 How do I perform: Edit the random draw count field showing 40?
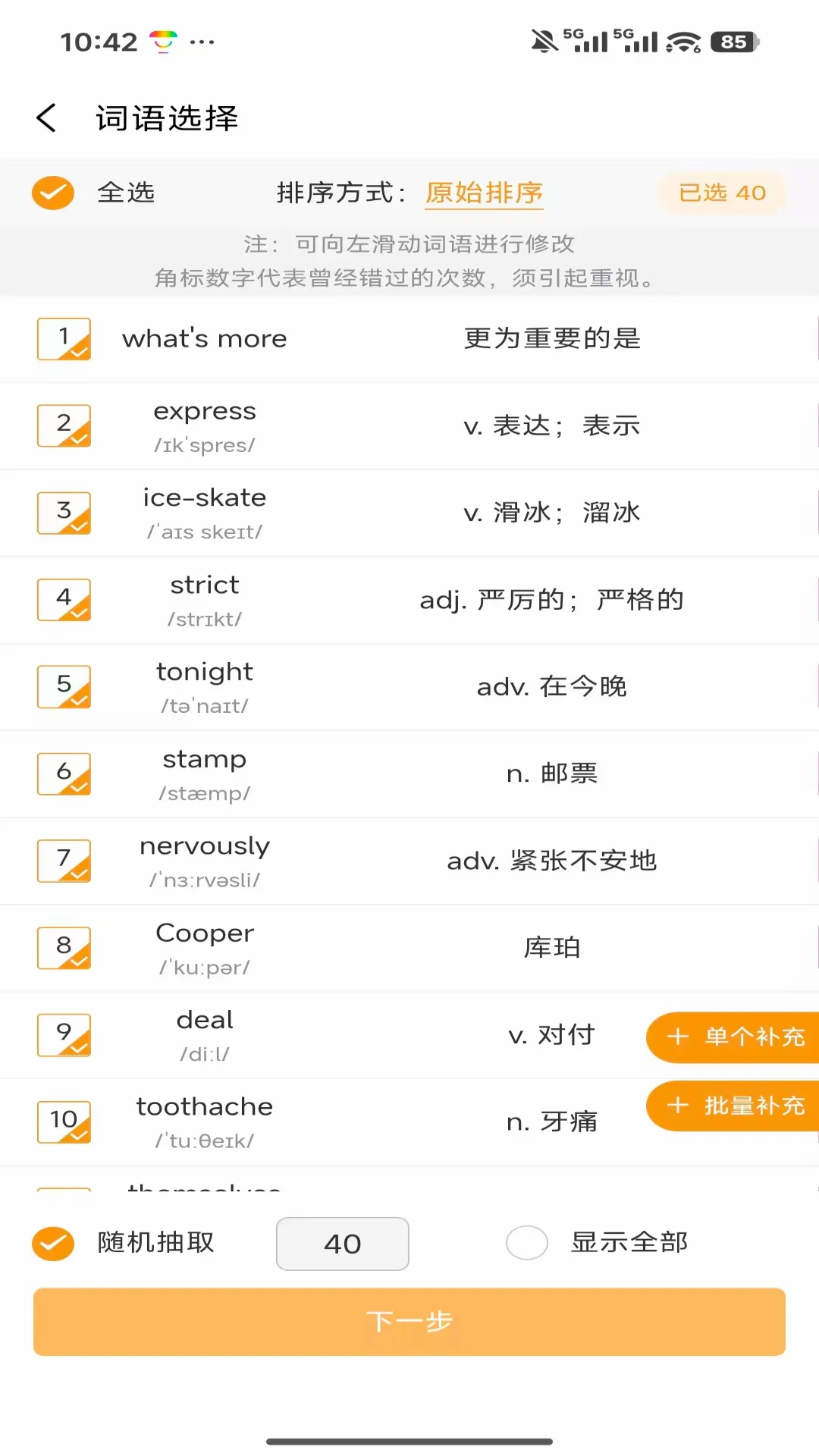[343, 1244]
